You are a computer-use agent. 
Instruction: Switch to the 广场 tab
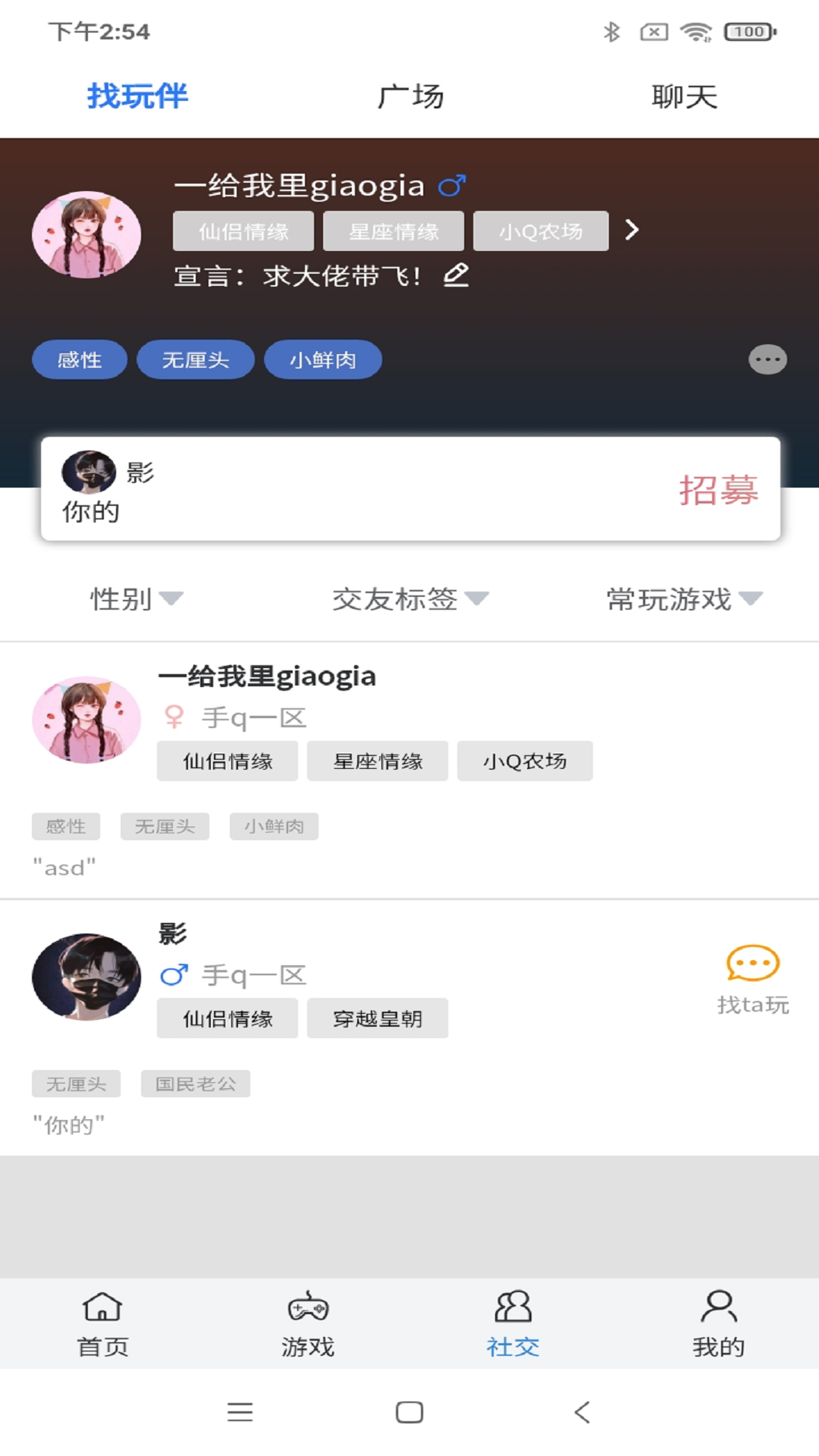click(410, 96)
